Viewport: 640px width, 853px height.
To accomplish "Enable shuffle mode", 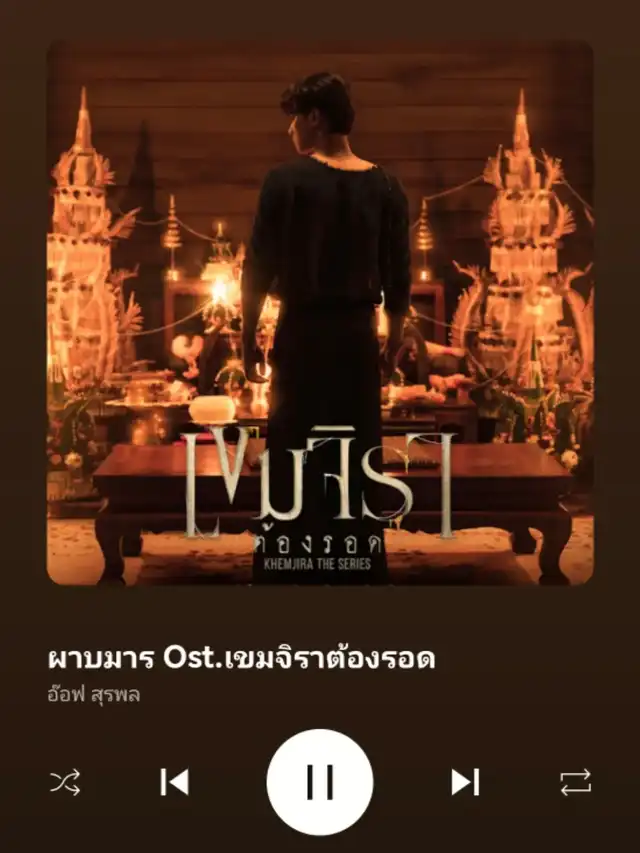I will coord(64,781).
